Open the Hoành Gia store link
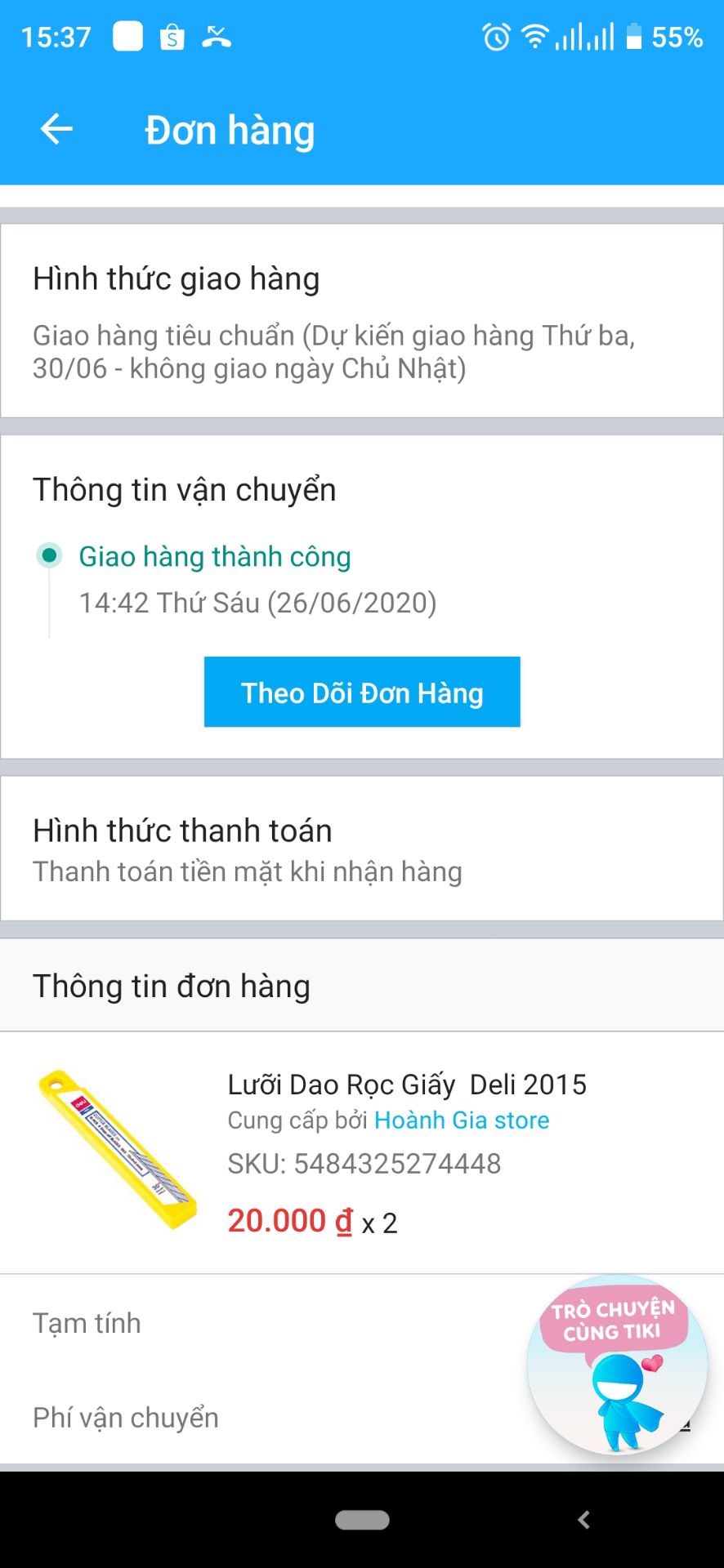 click(x=461, y=1120)
